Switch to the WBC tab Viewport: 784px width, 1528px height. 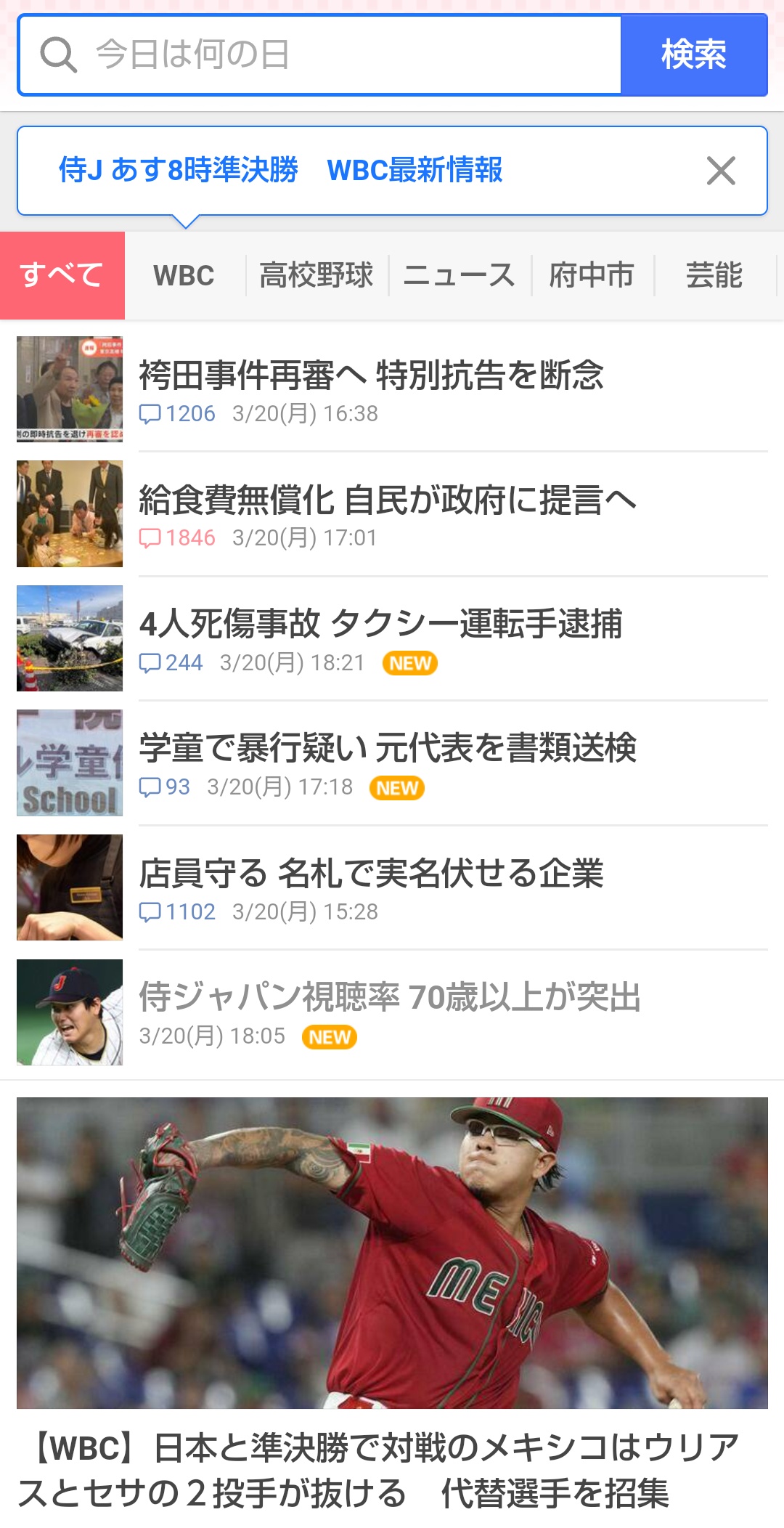(184, 275)
